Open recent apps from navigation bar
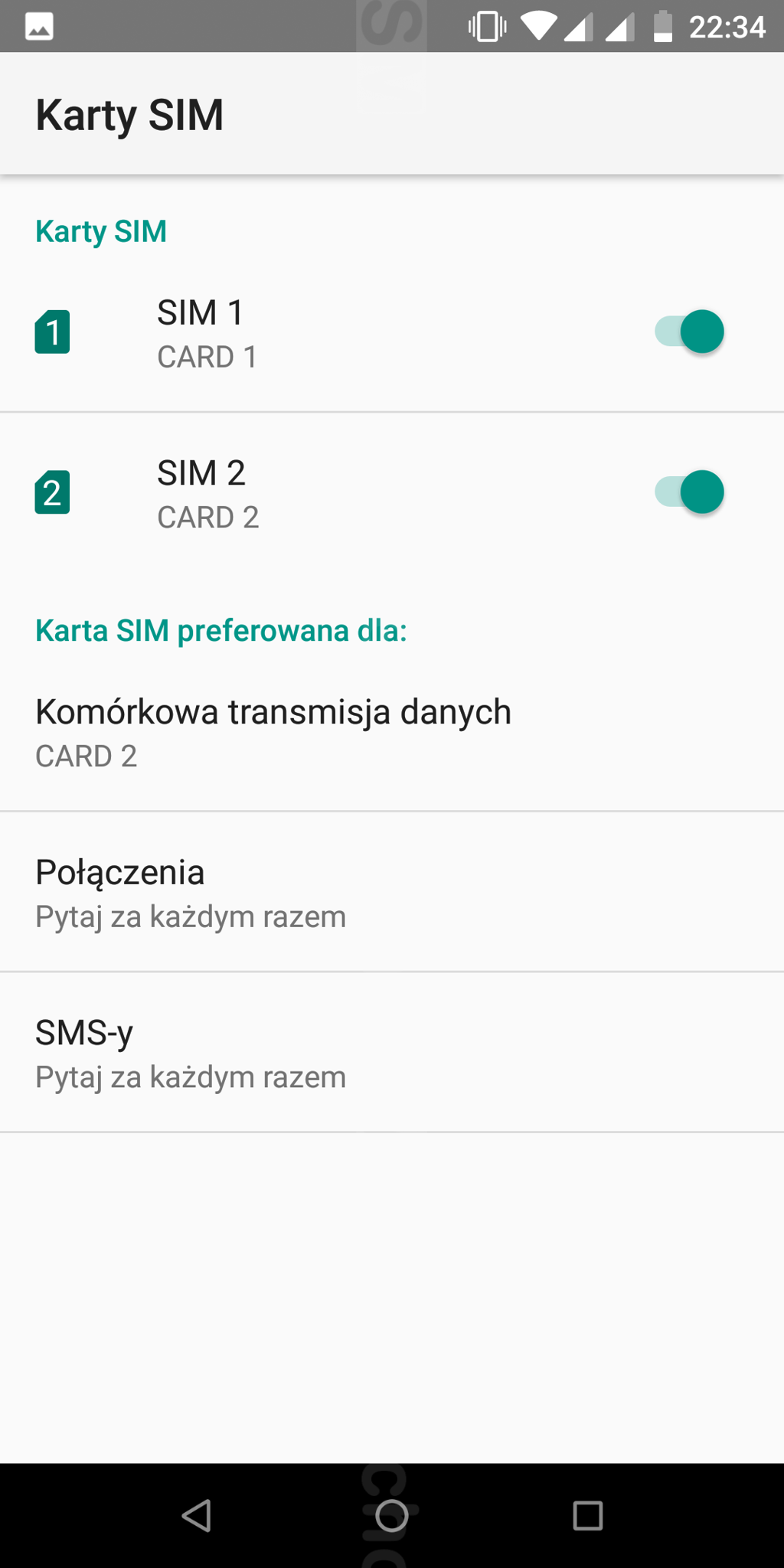The width and height of the screenshot is (784, 1568). (x=587, y=1515)
